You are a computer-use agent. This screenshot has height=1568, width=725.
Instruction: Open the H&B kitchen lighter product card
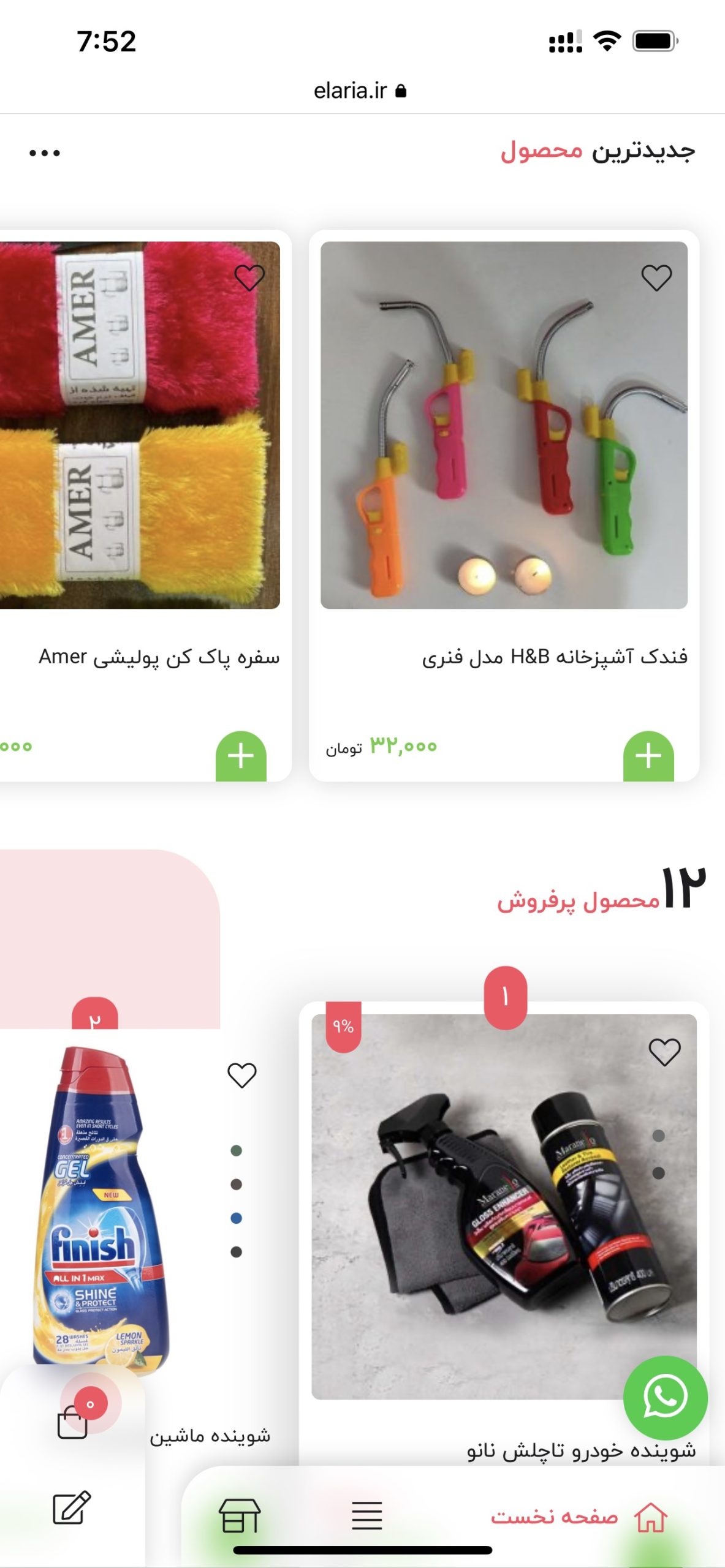pyautogui.click(x=504, y=425)
